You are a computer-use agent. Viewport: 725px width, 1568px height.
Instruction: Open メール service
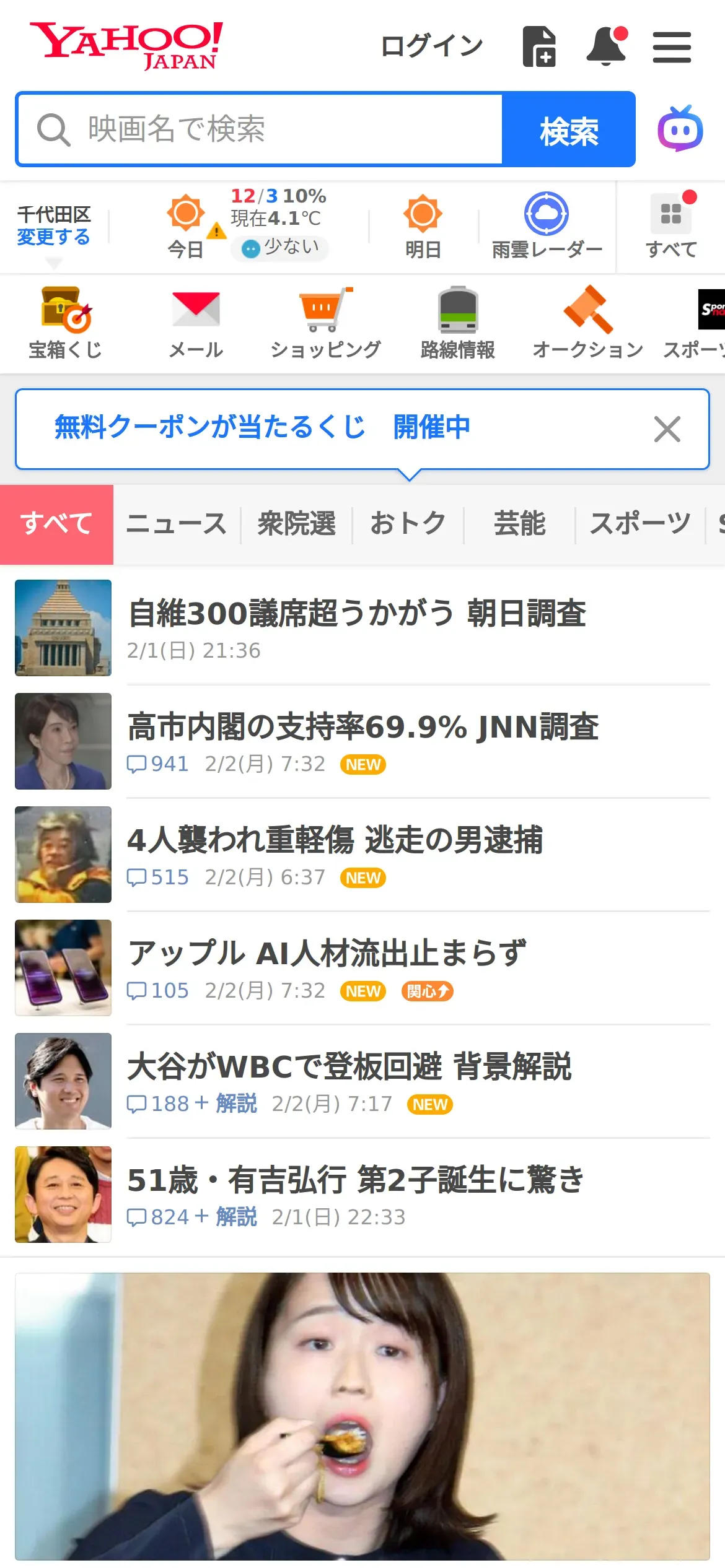(x=196, y=323)
